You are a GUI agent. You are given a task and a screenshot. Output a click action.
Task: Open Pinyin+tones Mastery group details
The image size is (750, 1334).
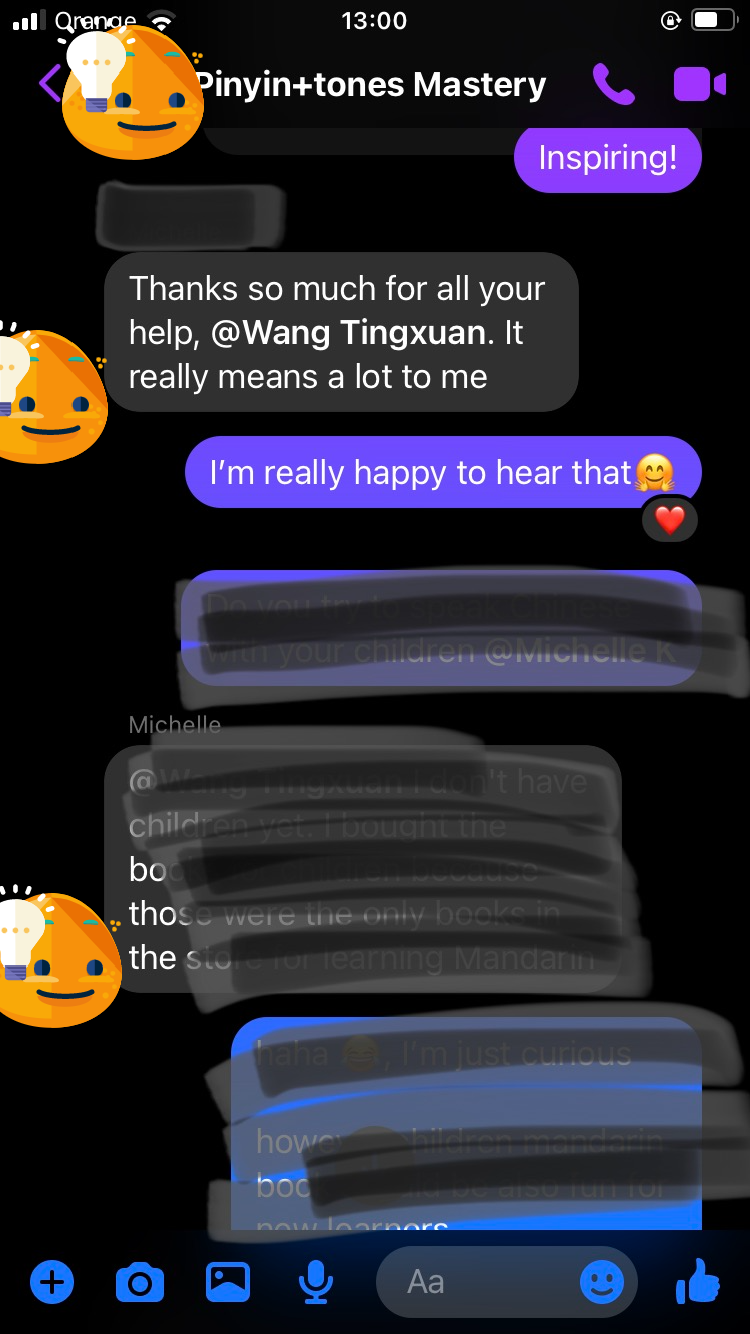pos(370,84)
